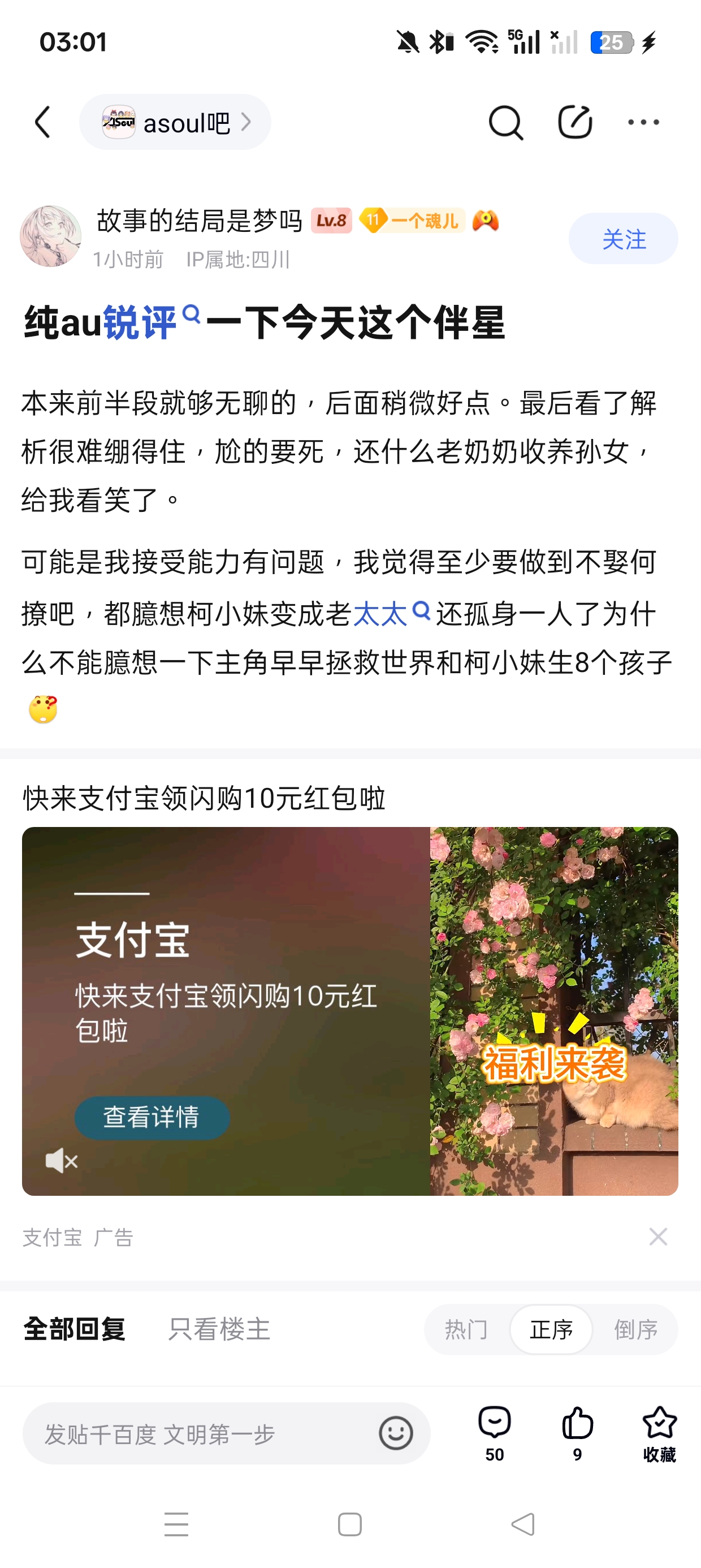Sort replies in 倒序 order

[x=635, y=1329]
